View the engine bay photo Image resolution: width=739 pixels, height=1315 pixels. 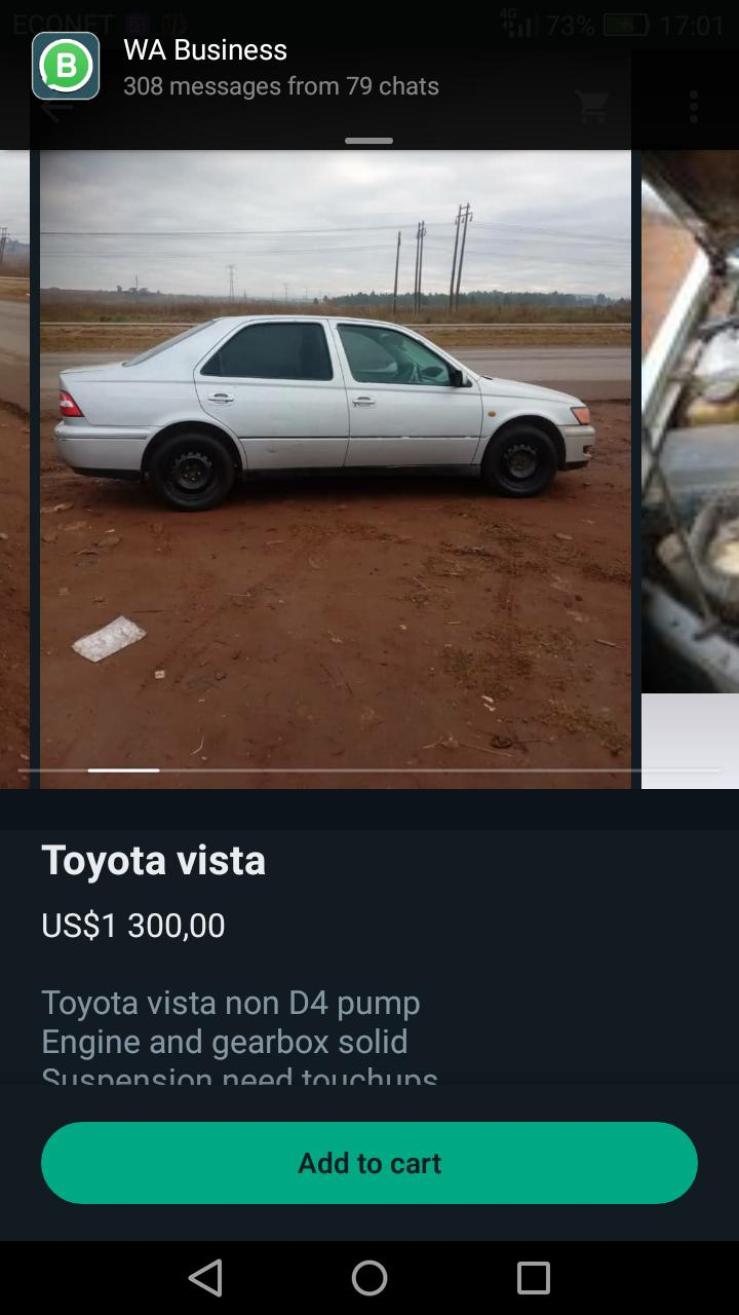pyautogui.click(x=690, y=421)
